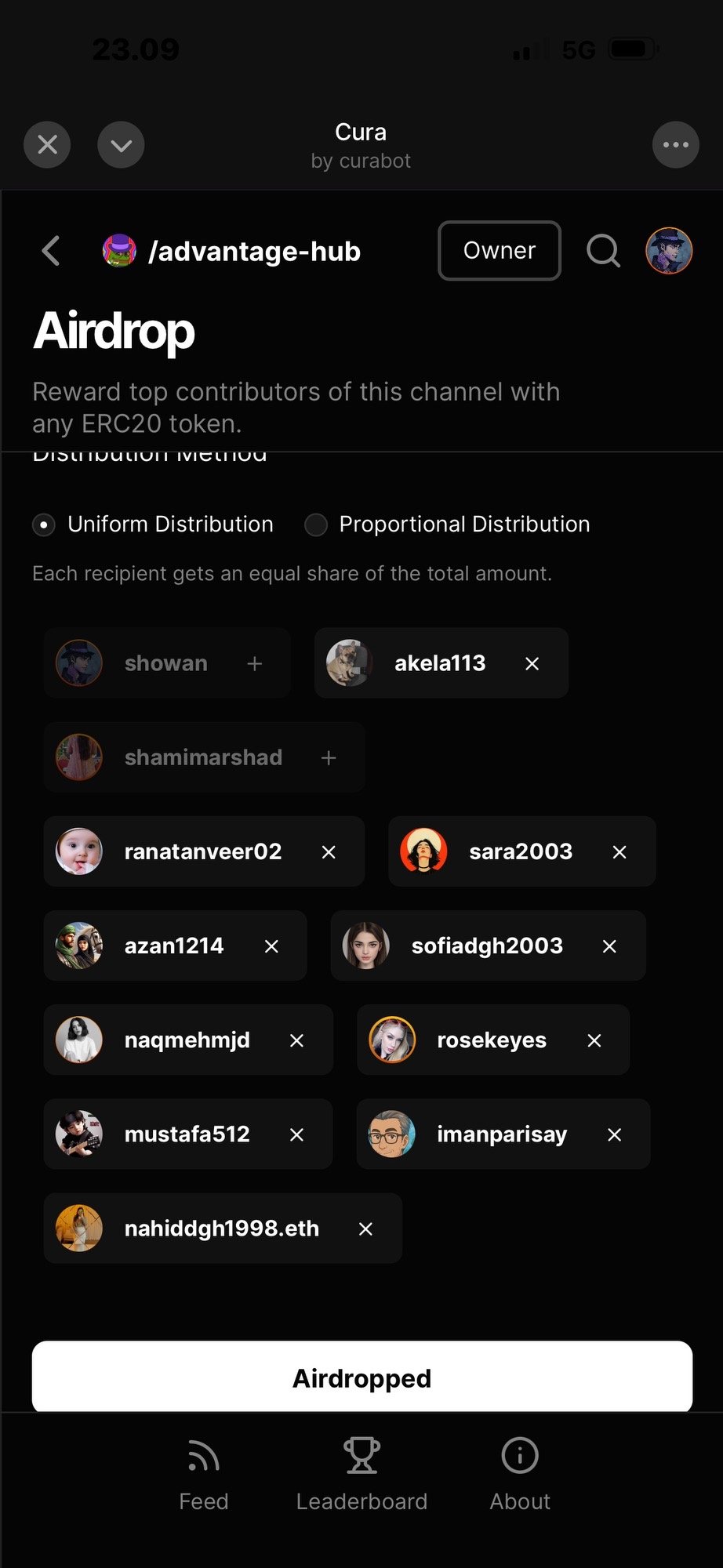This screenshot has height=1568, width=723.
Task: Remove sara2003 from recipients
Action: (x=619, y=852)
